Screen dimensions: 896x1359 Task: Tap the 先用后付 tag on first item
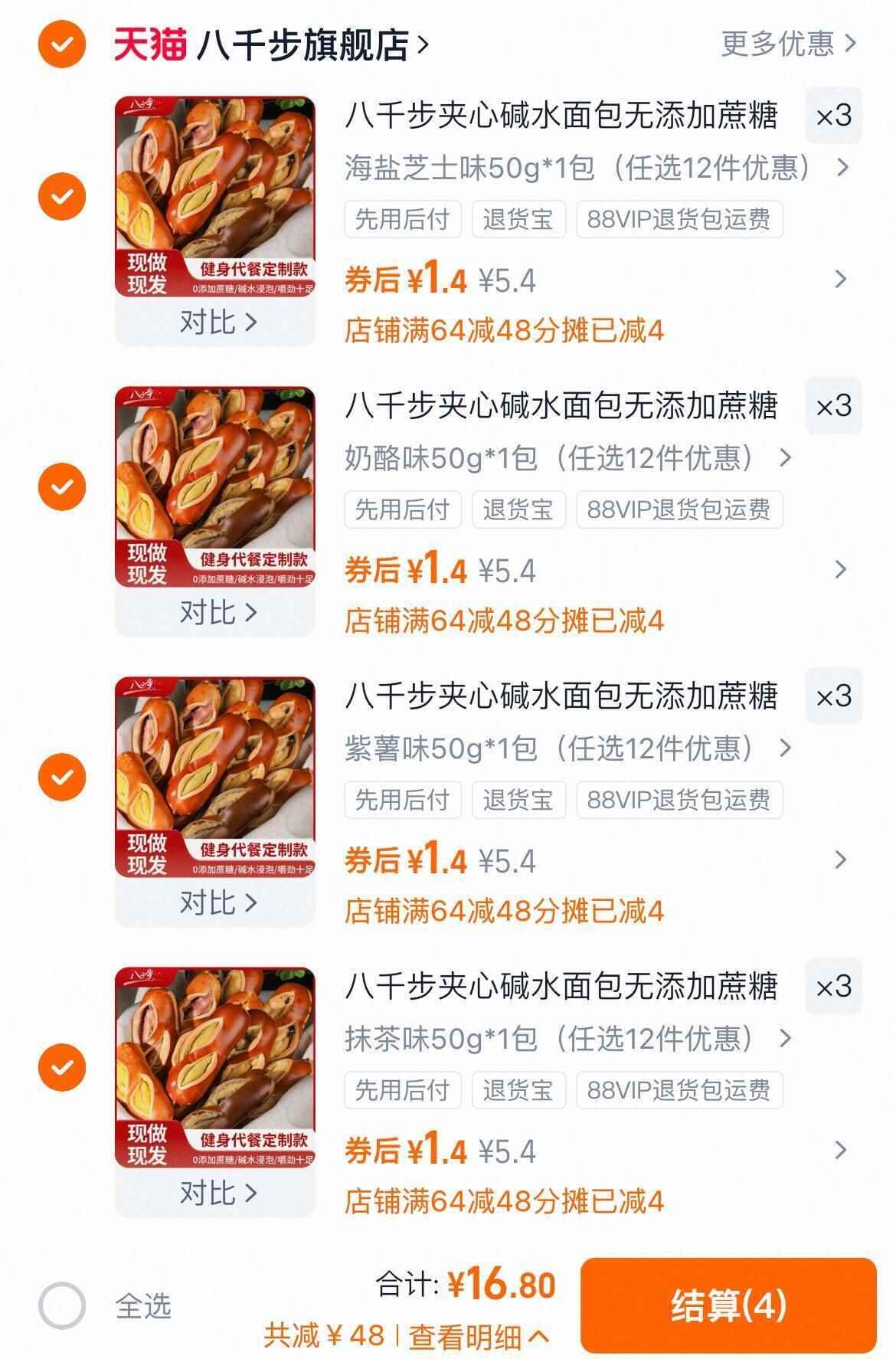(x=404, y=219)
